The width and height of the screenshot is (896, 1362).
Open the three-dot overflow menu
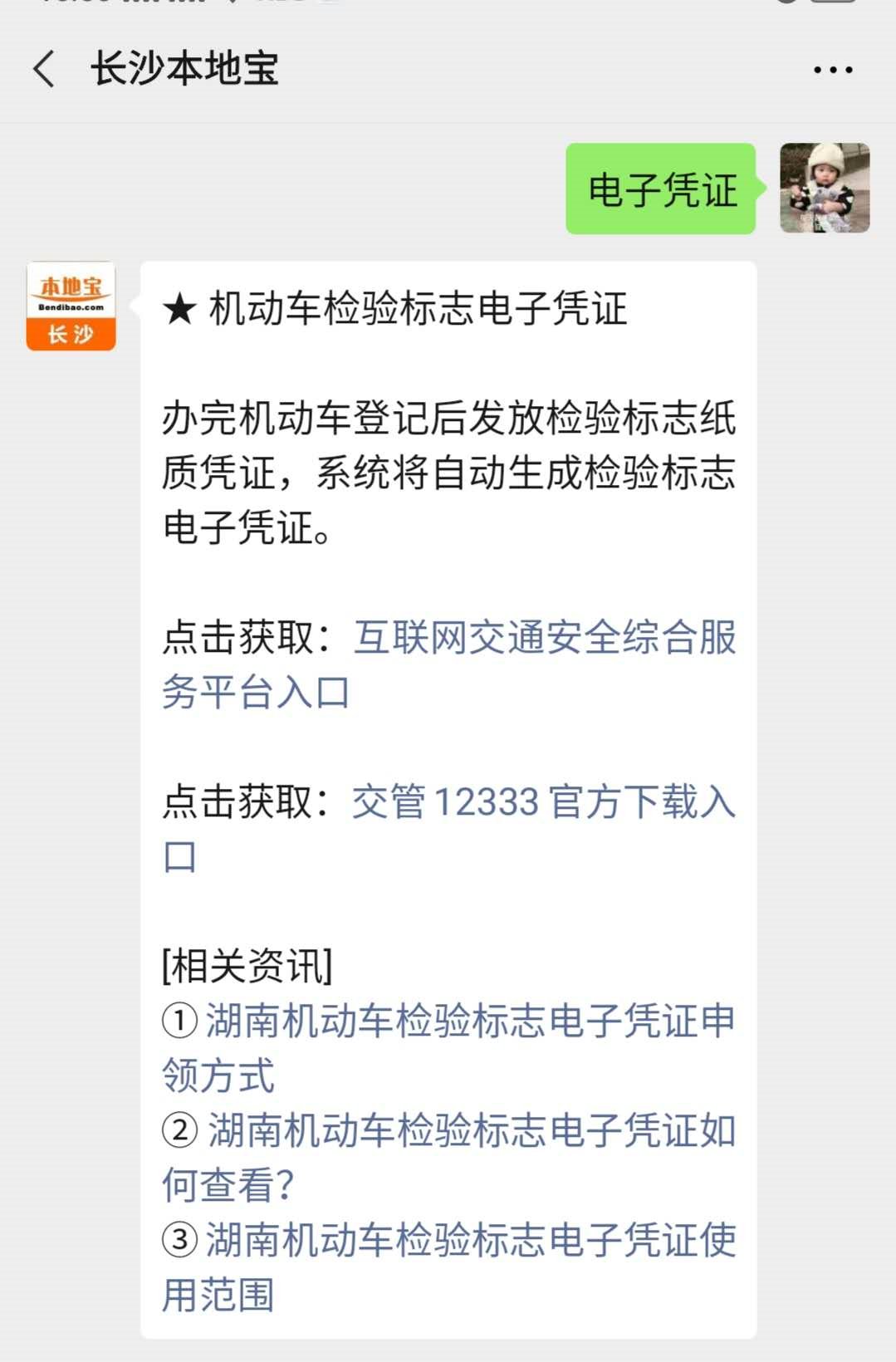(x=832, y=70)
